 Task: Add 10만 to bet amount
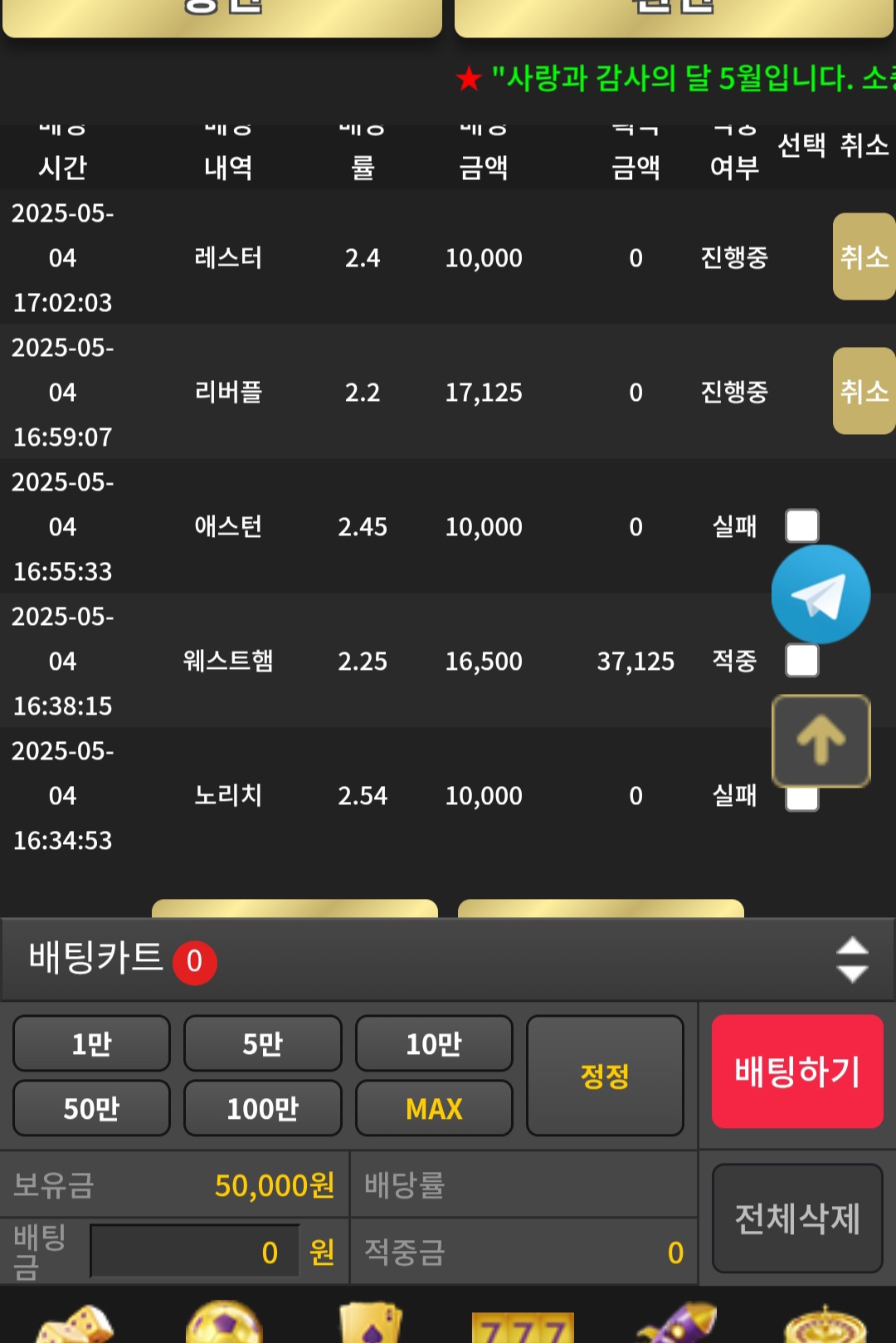coord(434,1043)
